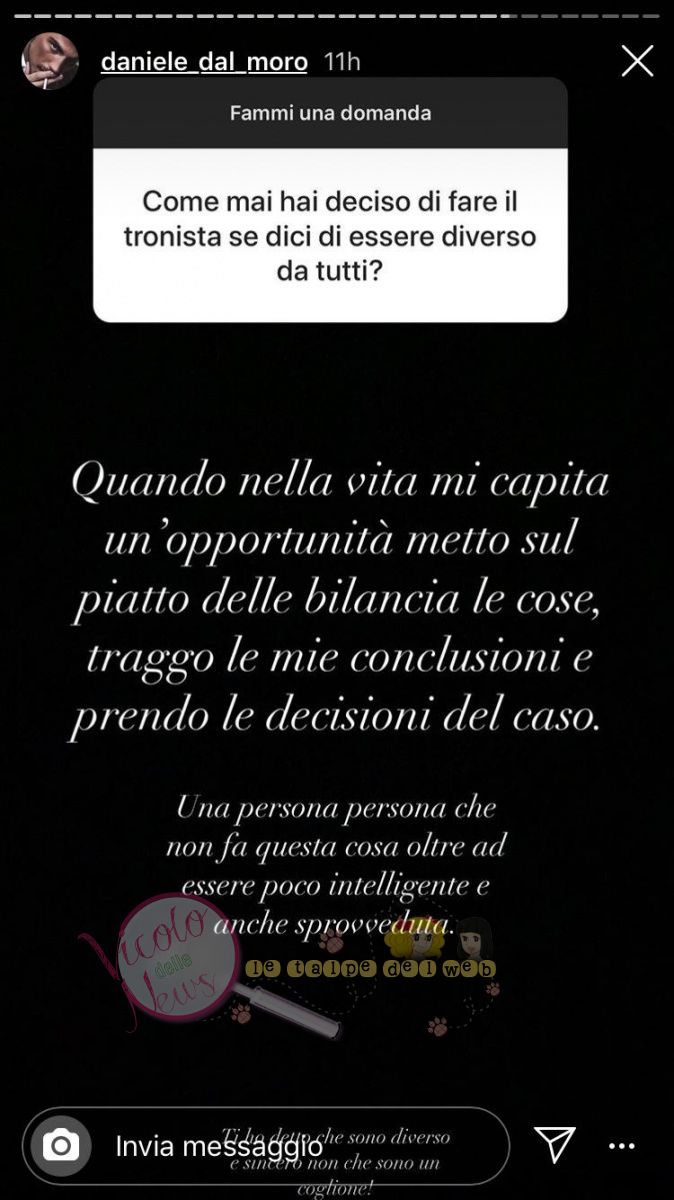Open the camera to reply

[x=61, y=1145]
